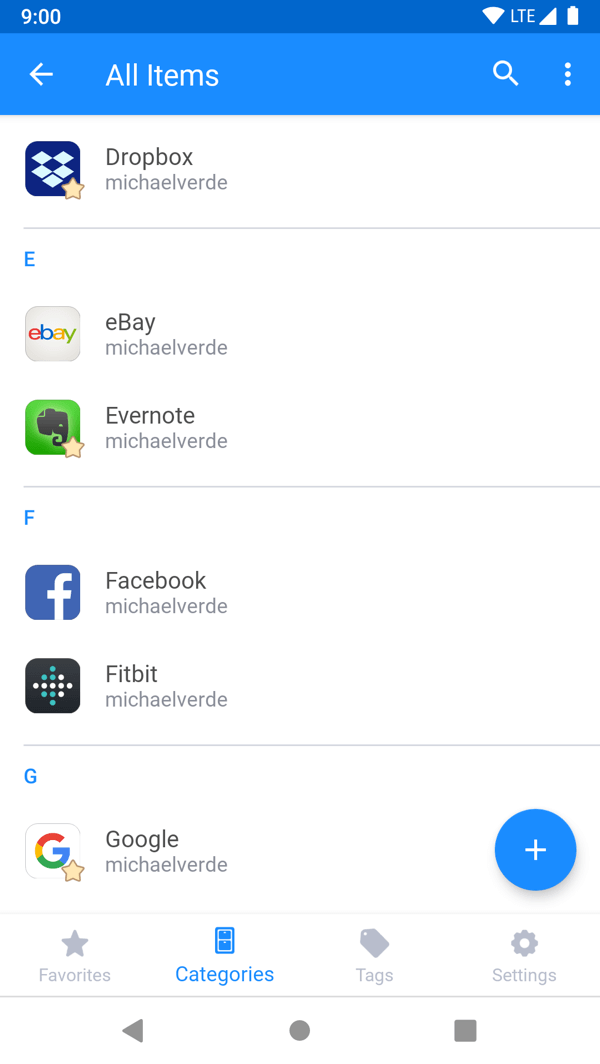Open the overflow menu
This screenshot has height=1064, width=600.
(567, 74)
